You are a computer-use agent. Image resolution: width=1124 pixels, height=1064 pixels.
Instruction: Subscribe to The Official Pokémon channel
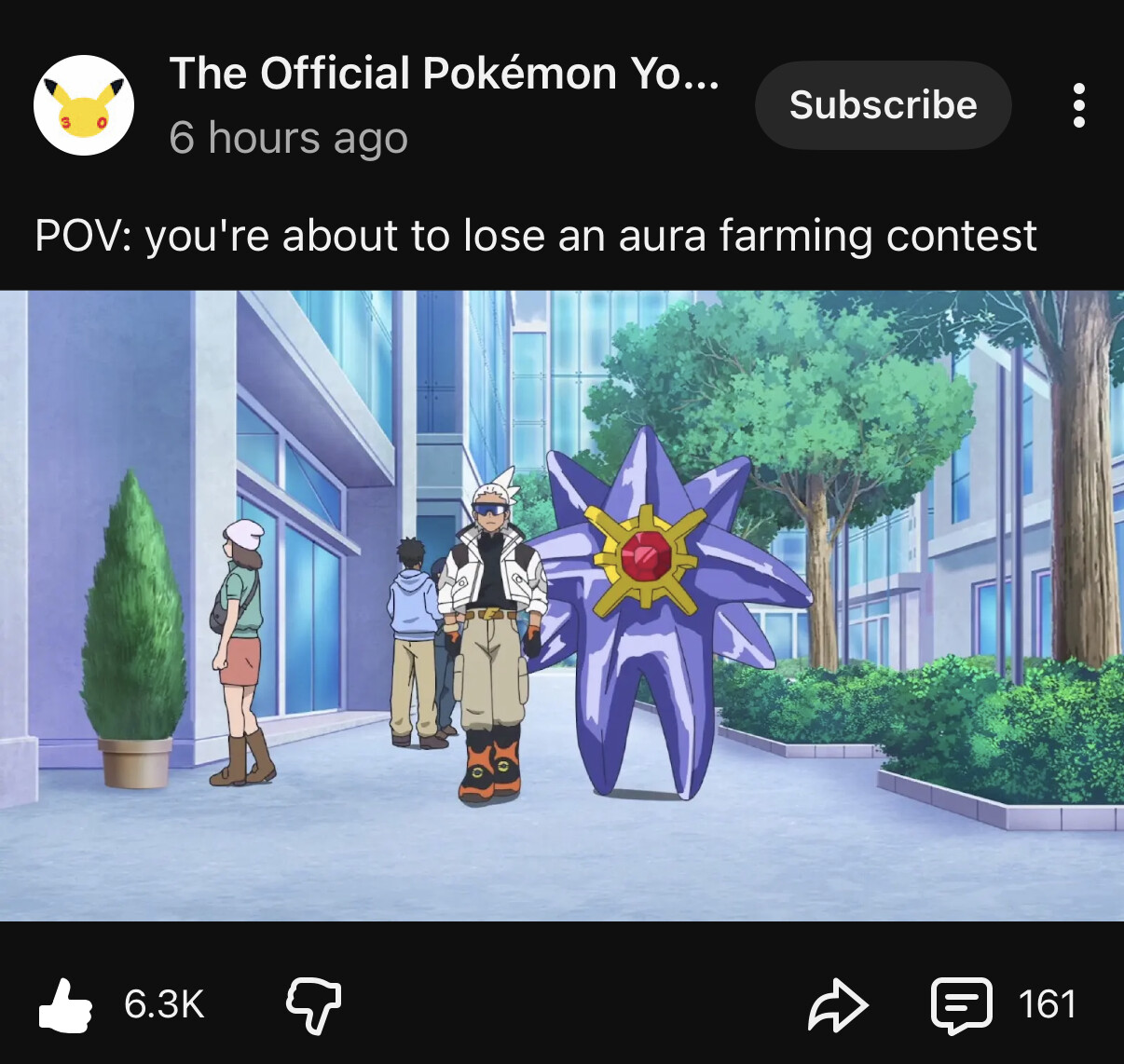pyautogui.click(x=883, y=105)
